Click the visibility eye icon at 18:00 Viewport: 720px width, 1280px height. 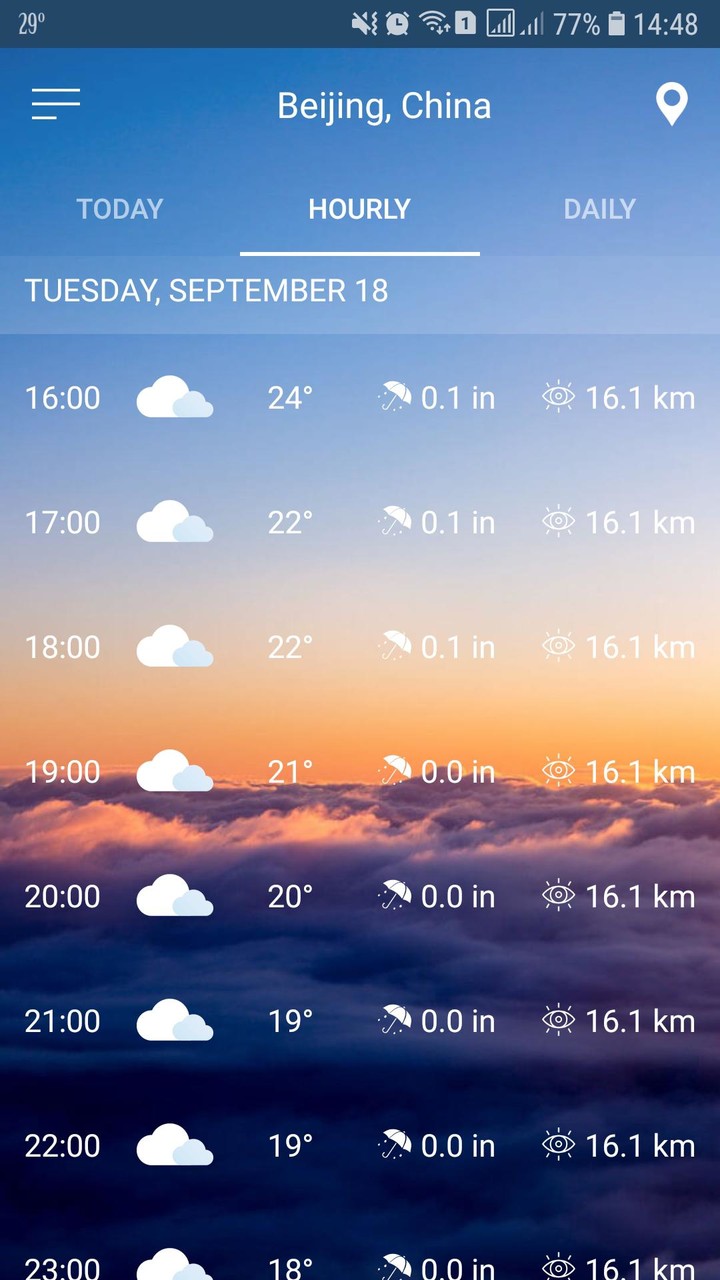tap(560, 646)
